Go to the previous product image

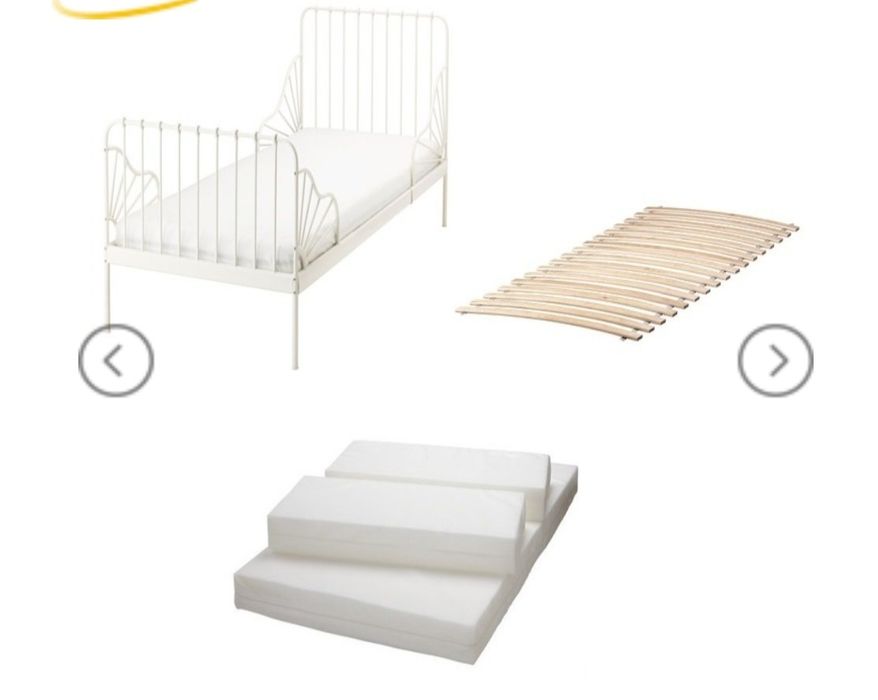click(x=116, y=360)
